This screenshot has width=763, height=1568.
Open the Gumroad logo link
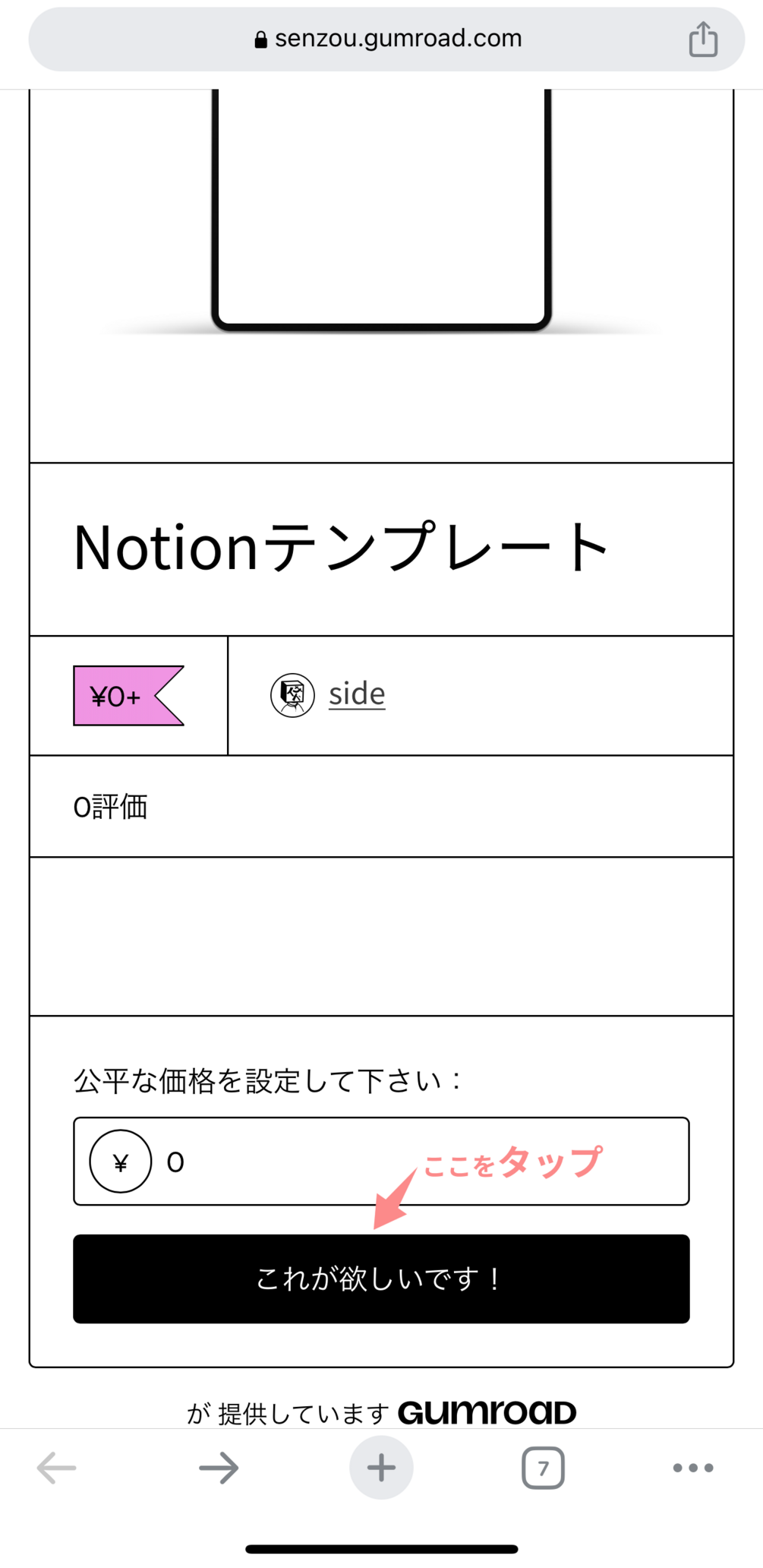pyautogui.click(x=487, y=1412)
